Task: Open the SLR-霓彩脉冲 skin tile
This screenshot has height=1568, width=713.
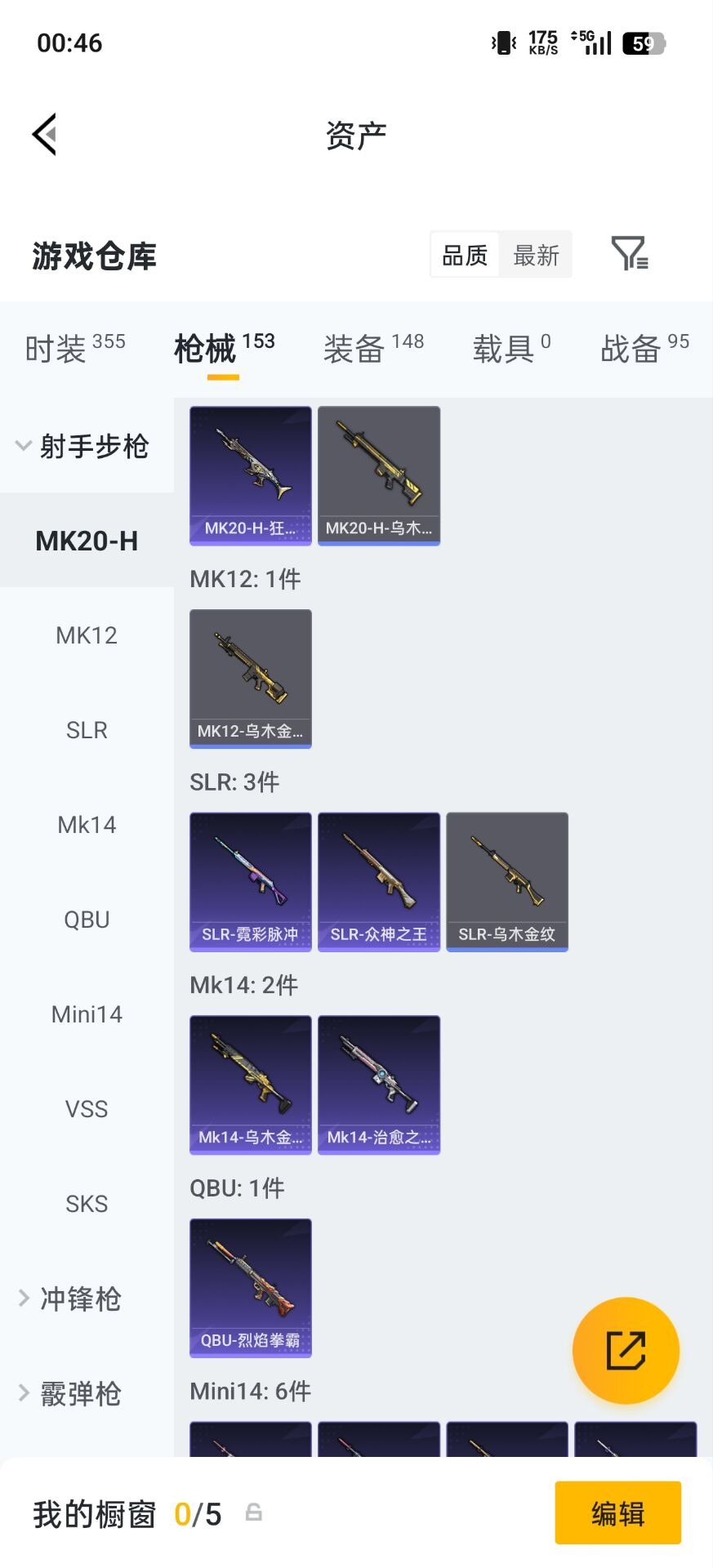Action: [251, 881]
